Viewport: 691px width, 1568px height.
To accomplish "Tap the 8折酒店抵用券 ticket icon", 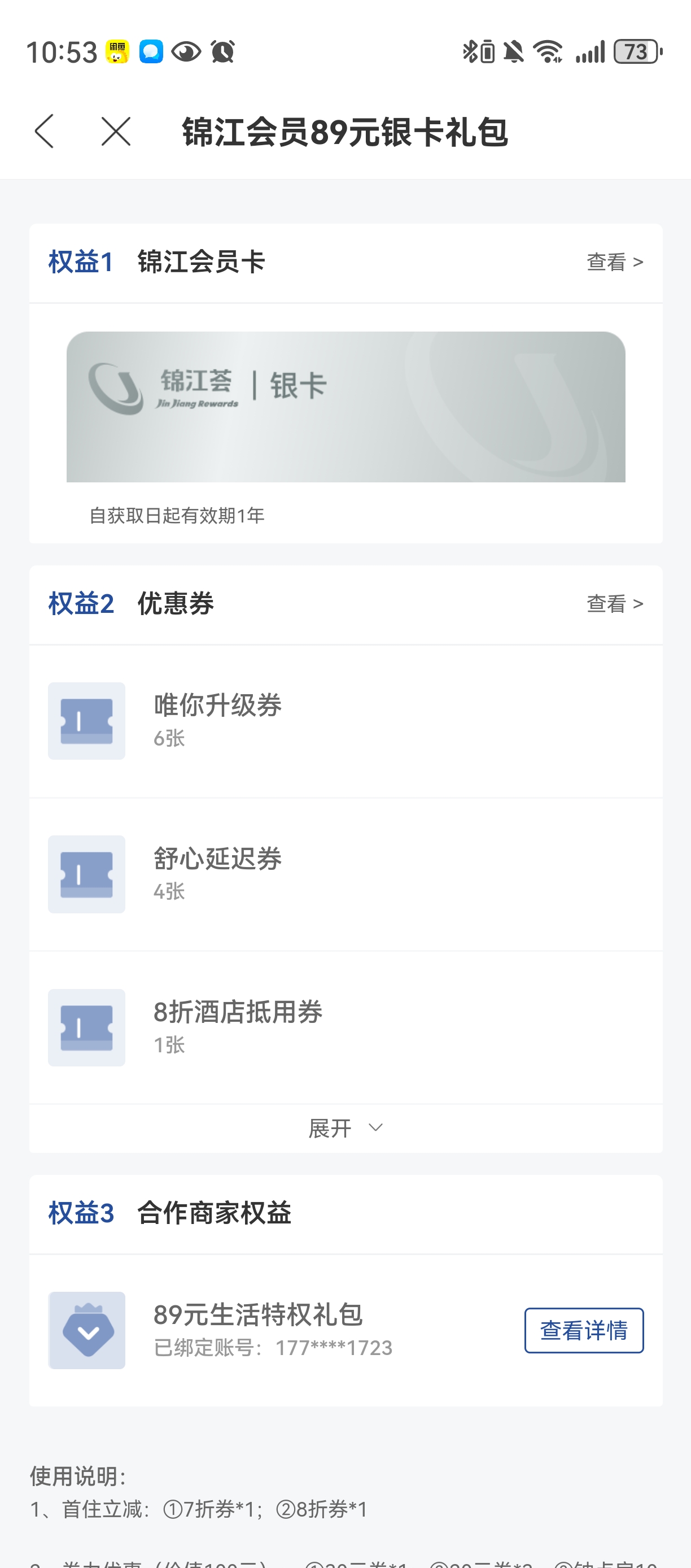I will pos(86,1027).
